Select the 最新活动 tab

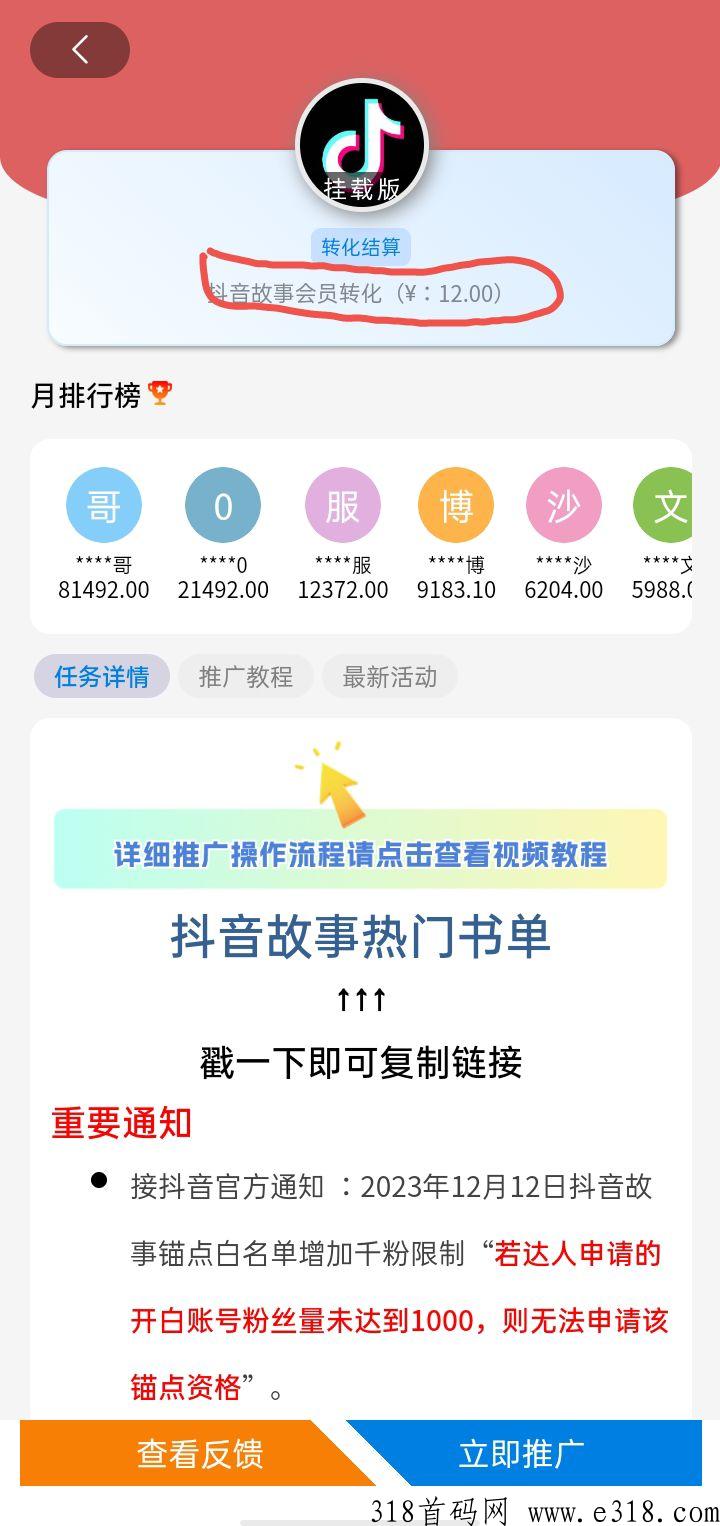click(389, 677)
